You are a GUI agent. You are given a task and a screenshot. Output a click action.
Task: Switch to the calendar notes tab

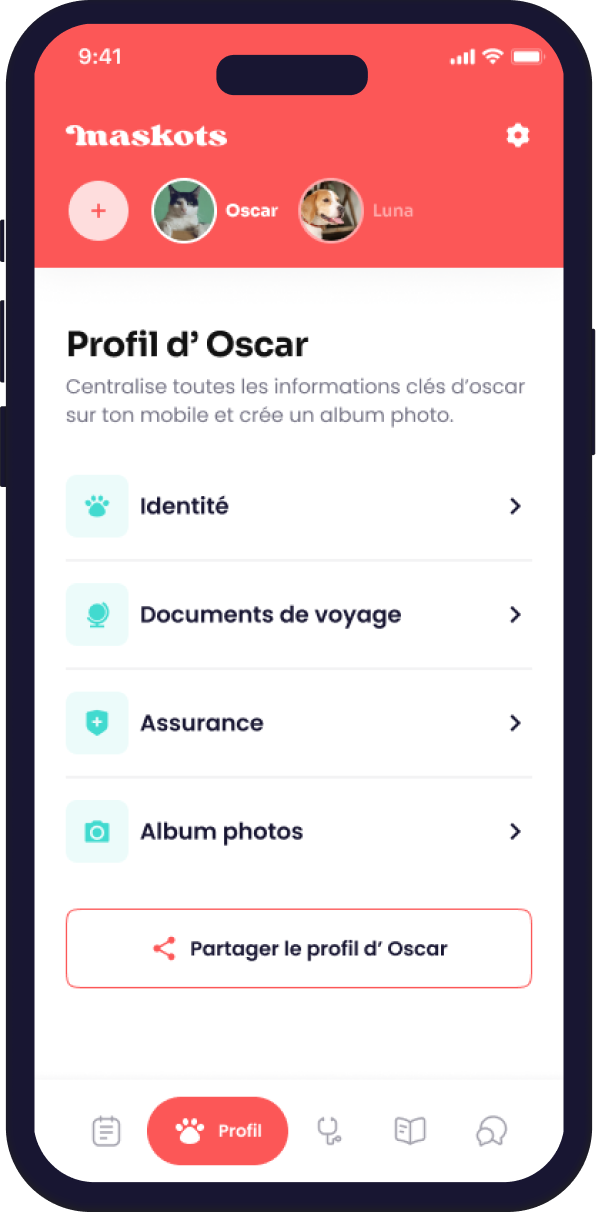[x=105, y=1131]
